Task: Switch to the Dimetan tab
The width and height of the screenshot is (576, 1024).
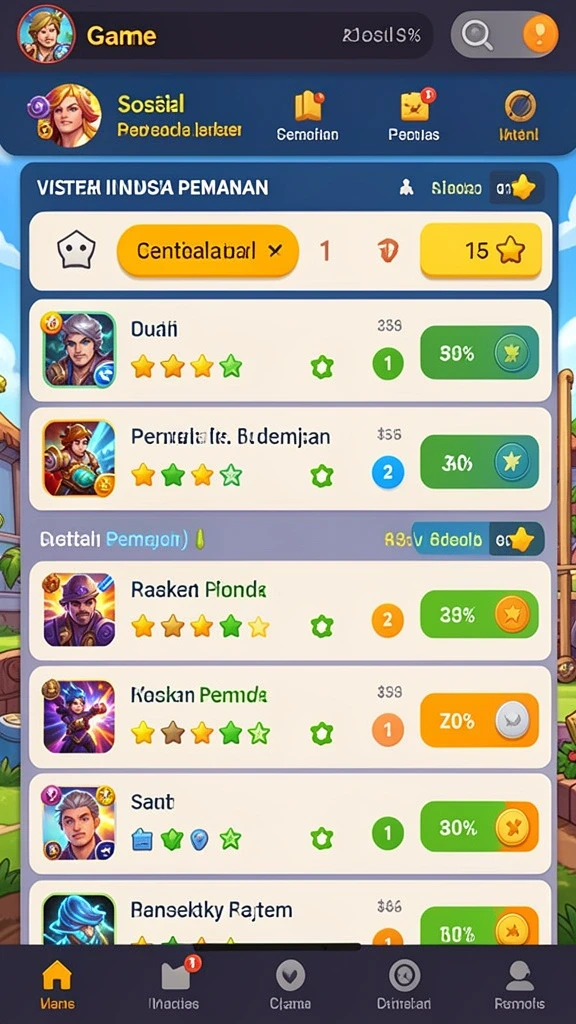Action: [x=404, y=985]
